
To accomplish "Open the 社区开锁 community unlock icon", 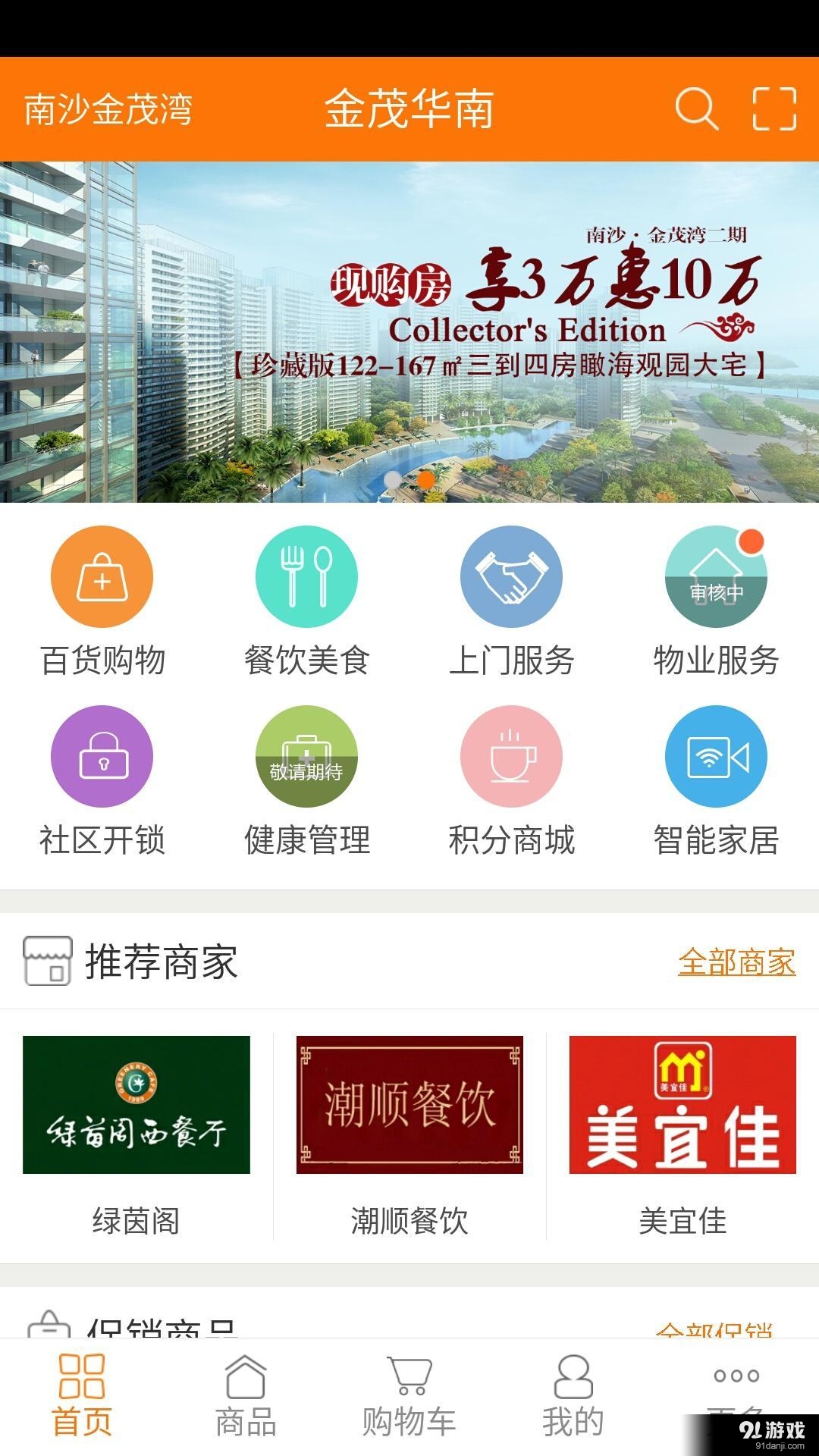I will [102, 756].
